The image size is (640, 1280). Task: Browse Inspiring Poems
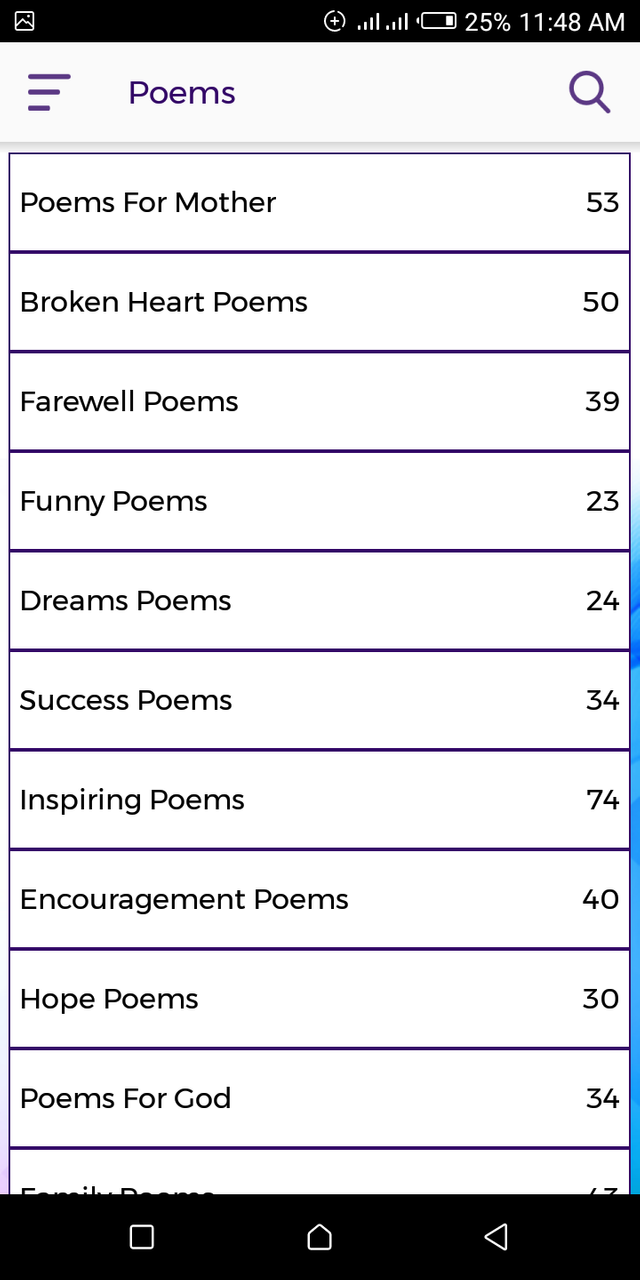tap(320, 800)
